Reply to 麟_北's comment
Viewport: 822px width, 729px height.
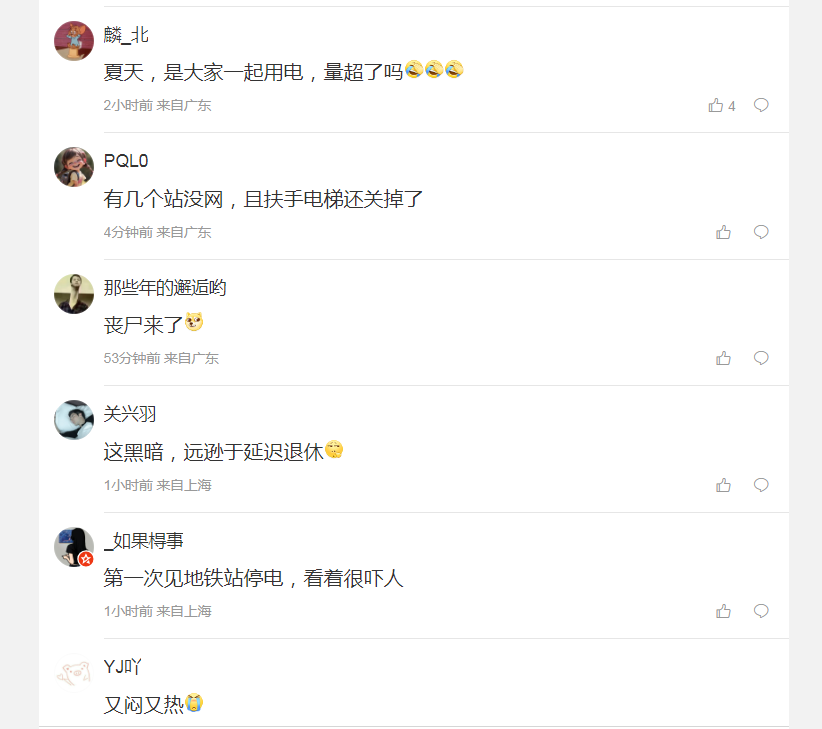coord(761,105)
